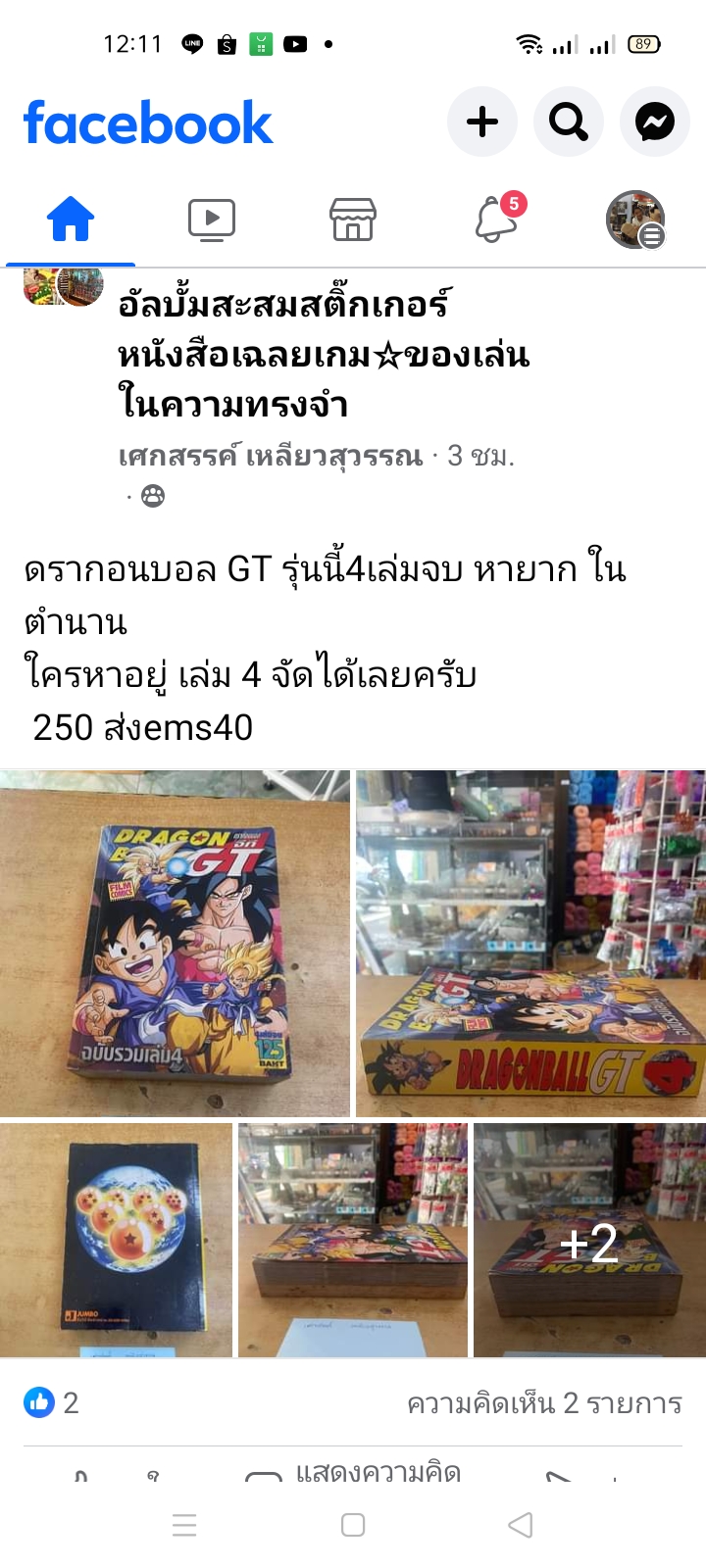Open the Marketplace tab
Viewport: 706px width, 1568px height.
(x=353, y=220)
